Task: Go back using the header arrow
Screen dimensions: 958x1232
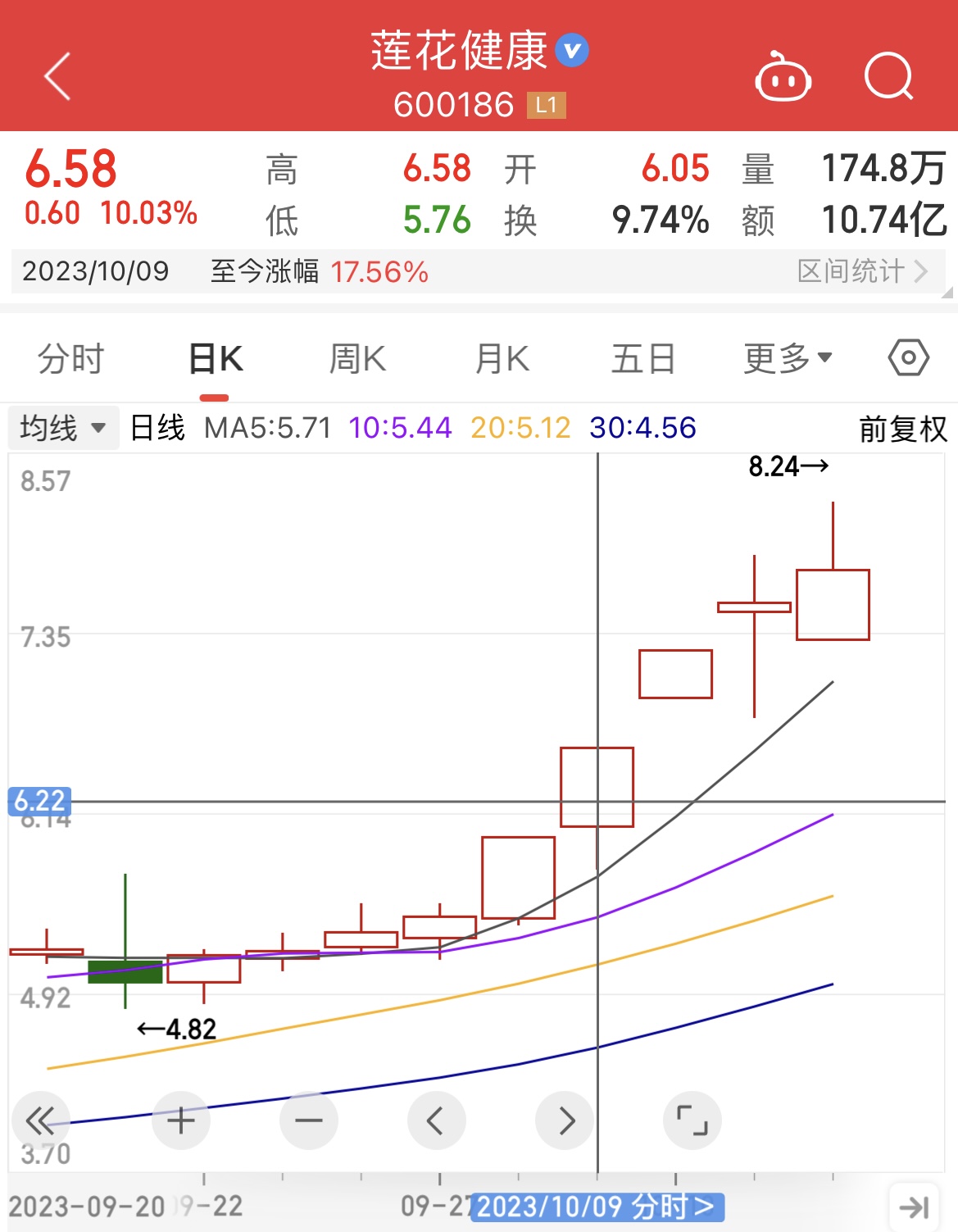Action: pos(57,76)
